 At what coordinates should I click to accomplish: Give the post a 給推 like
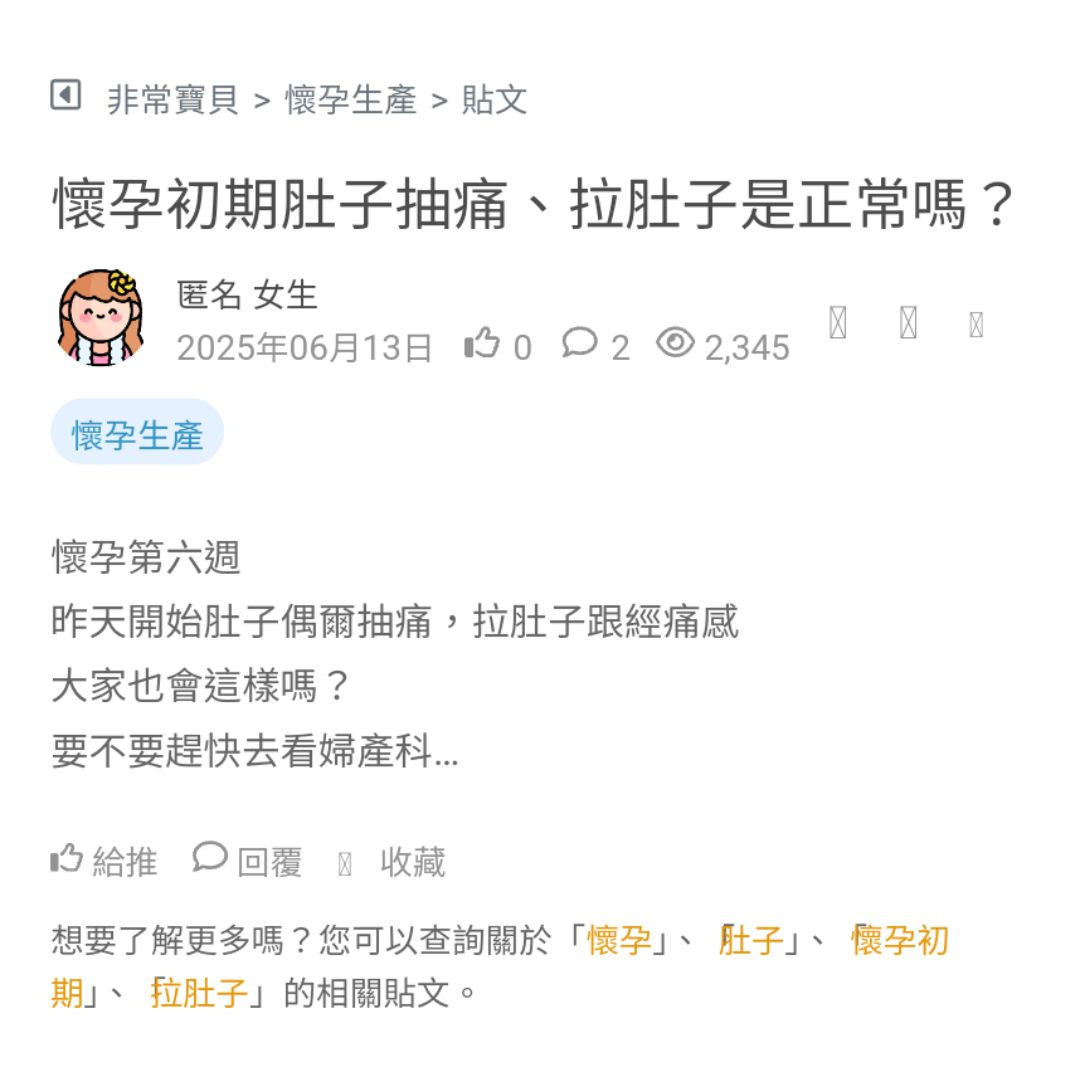[104, 861]
